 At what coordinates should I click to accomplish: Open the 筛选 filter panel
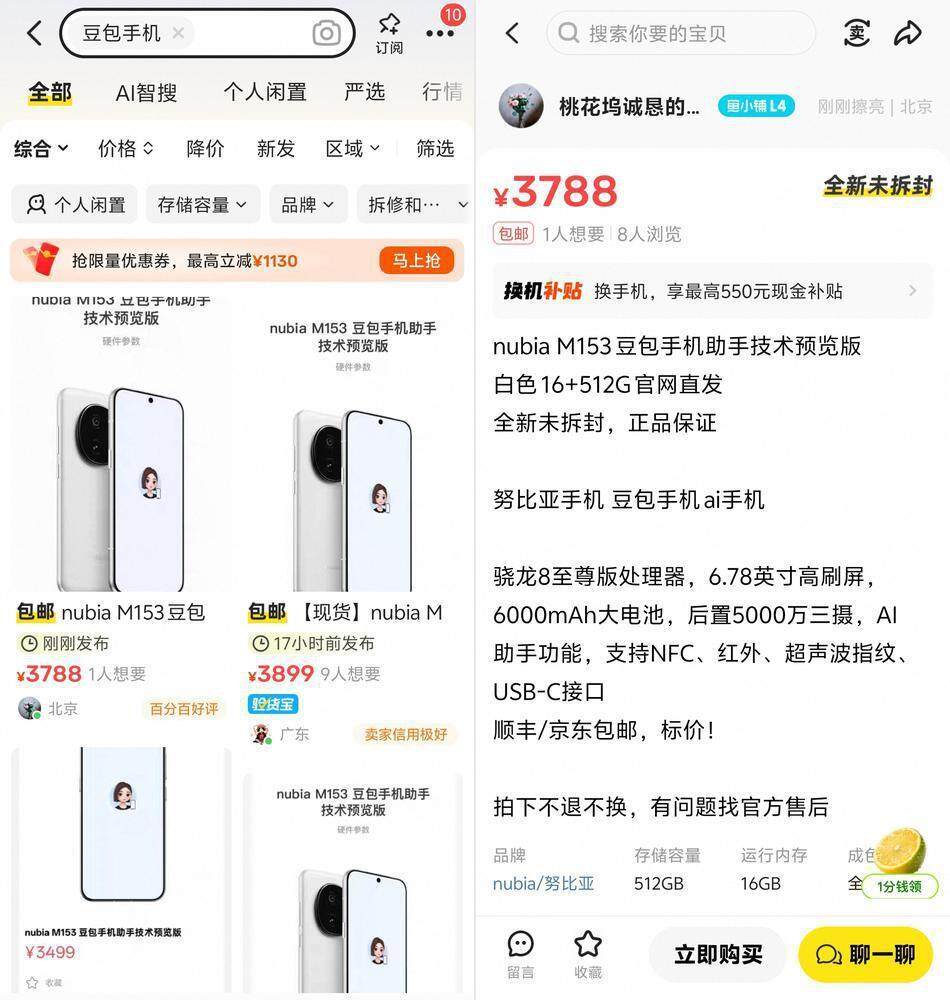tap(435, 149)
